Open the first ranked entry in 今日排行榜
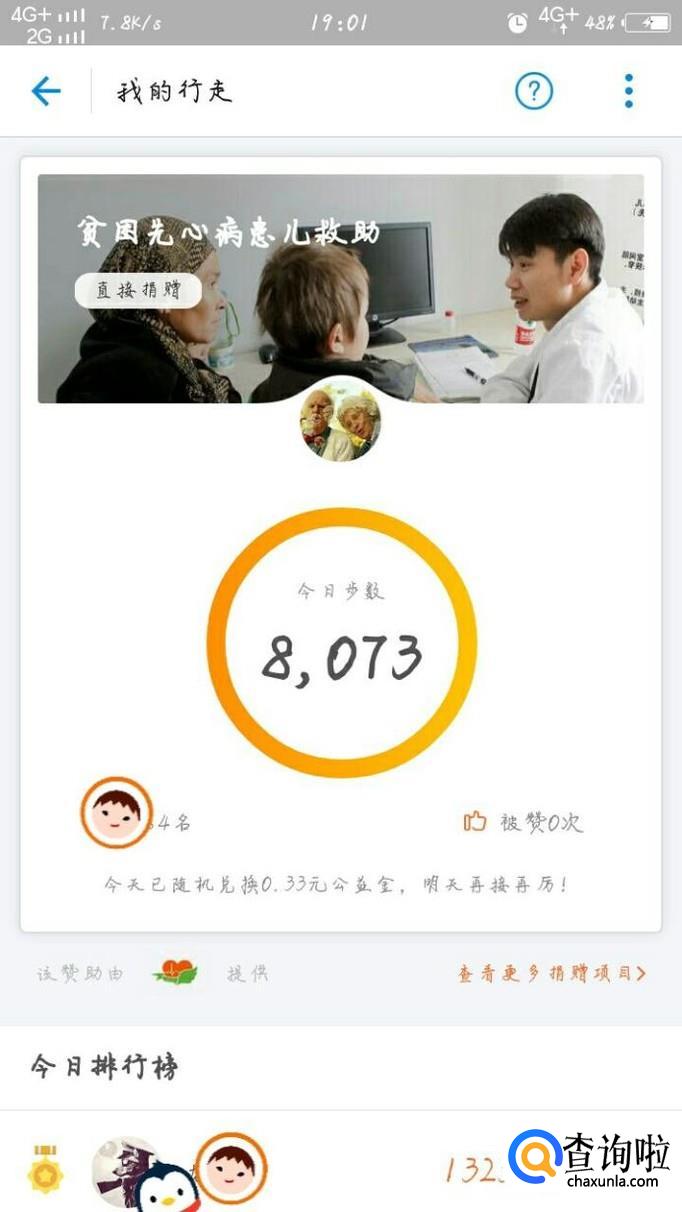 (300, 1167)
